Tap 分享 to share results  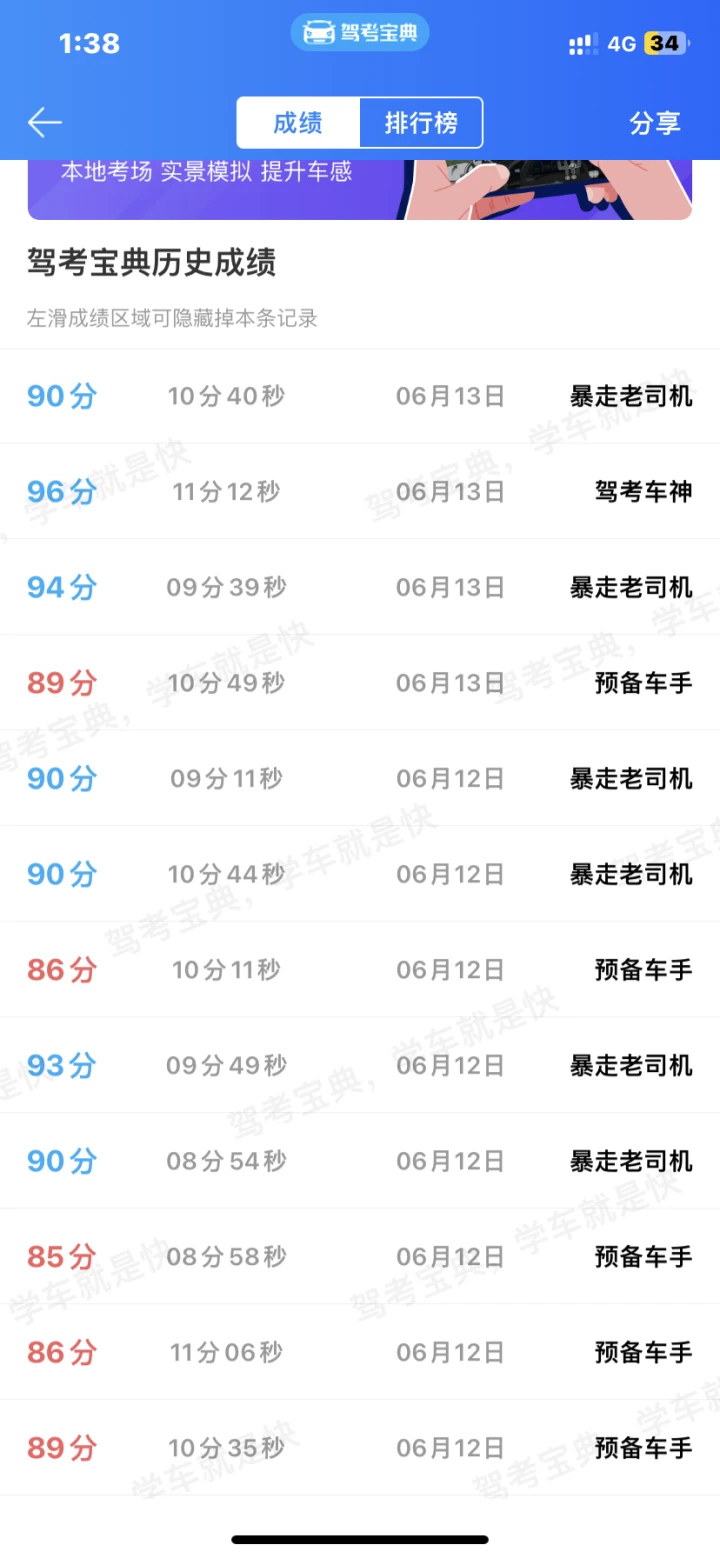(655, 123)
